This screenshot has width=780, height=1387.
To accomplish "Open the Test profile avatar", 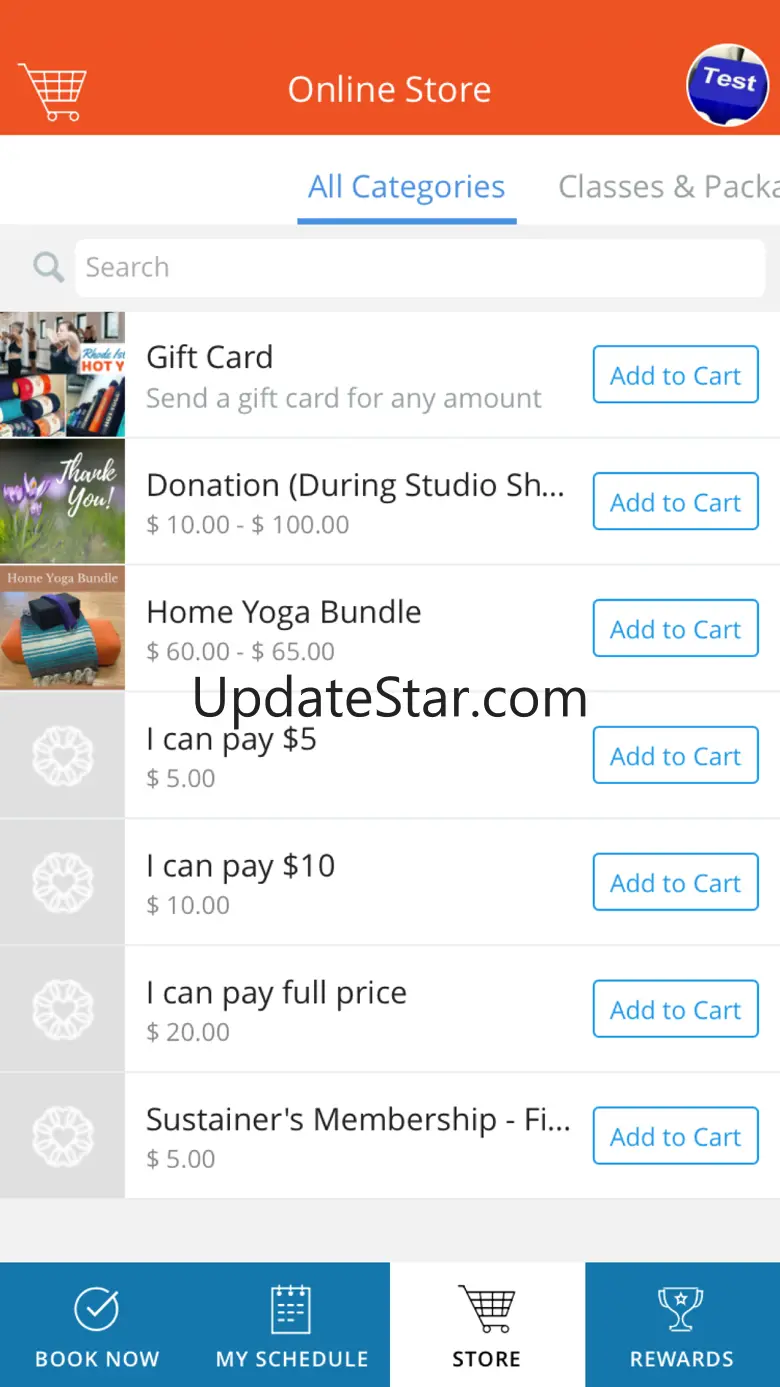I will (728, 85).
